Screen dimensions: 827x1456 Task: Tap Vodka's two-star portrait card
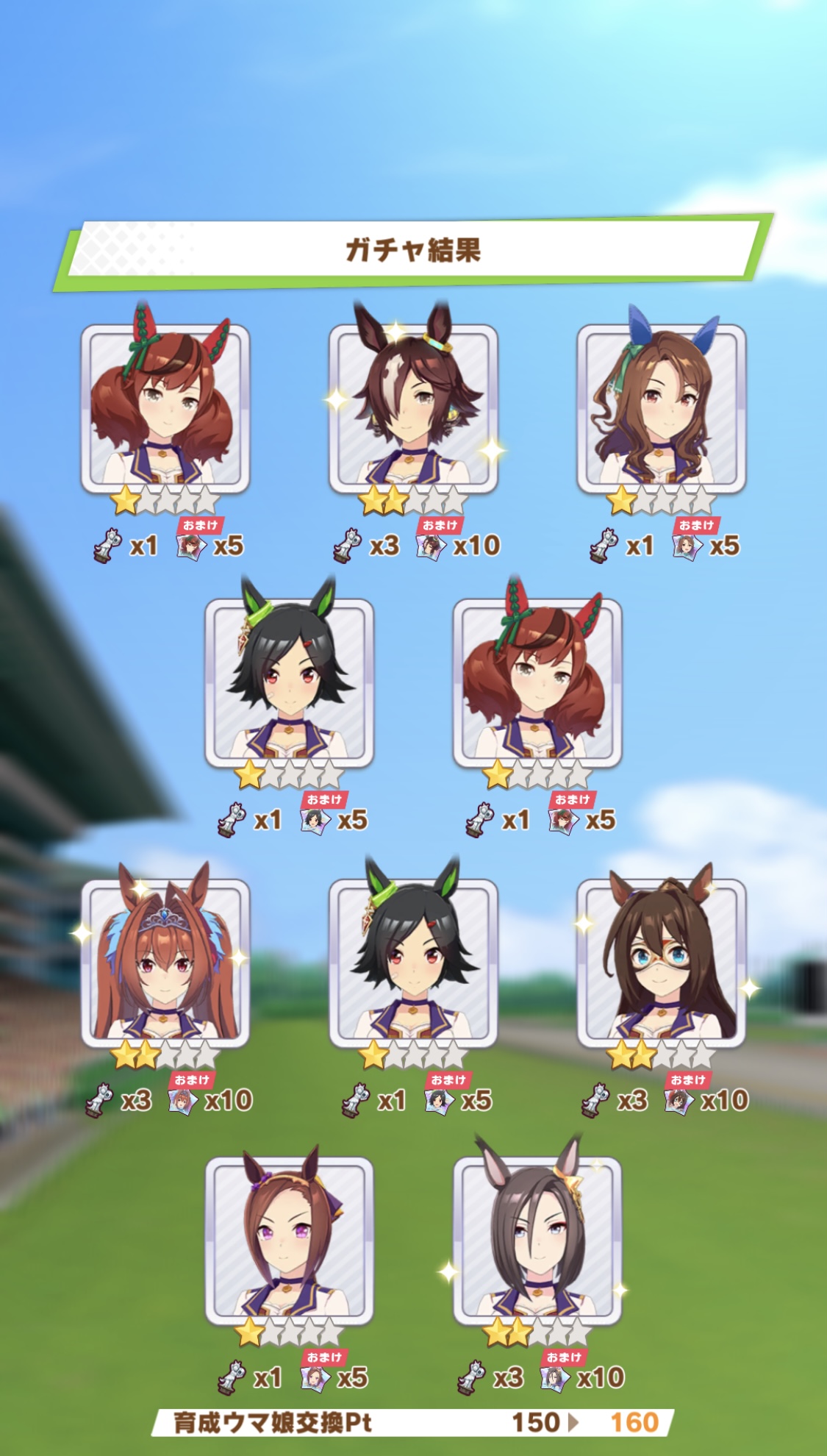coord(413,409)
